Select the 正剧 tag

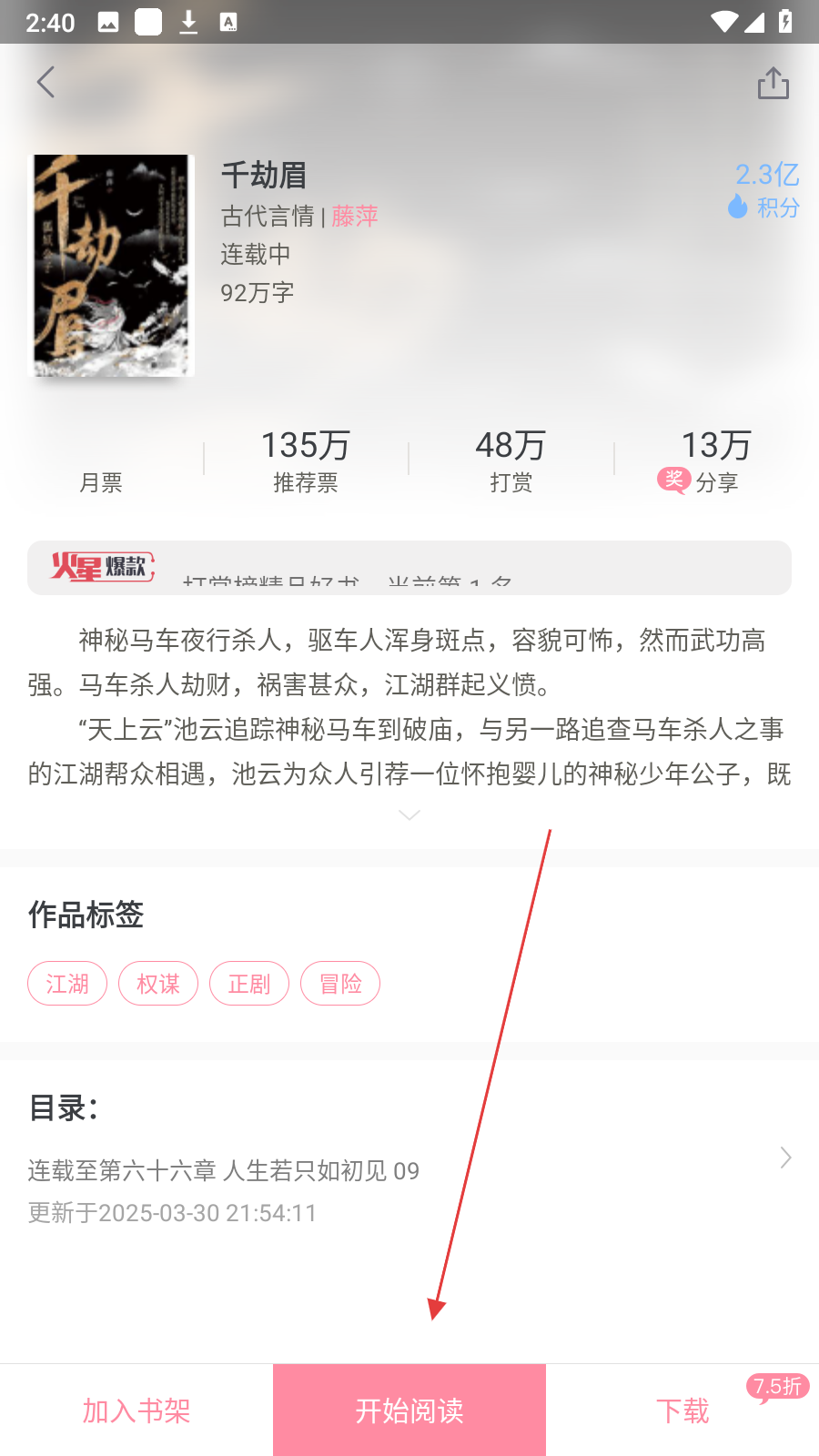249,984
